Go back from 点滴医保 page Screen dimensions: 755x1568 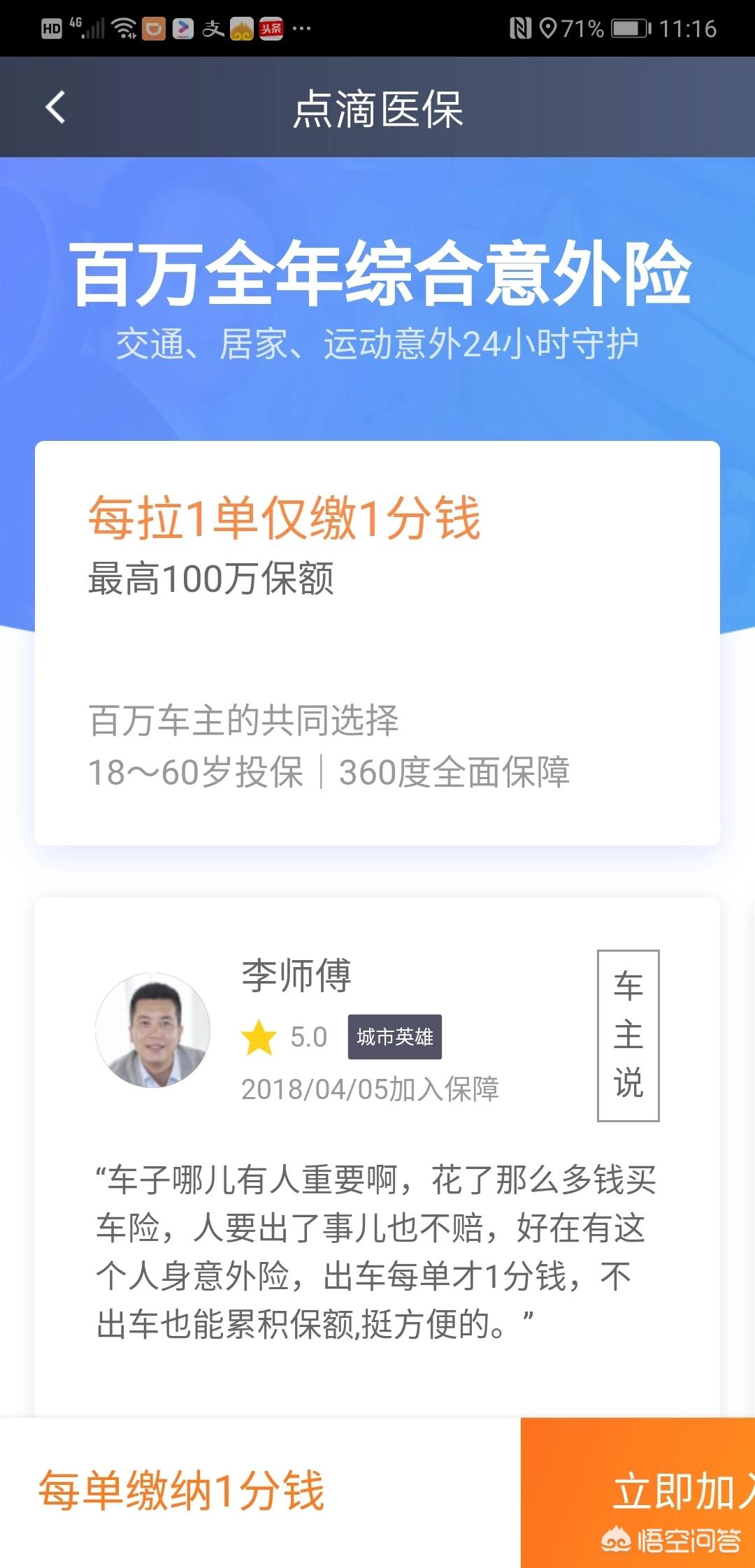click(x=55, y=108)
